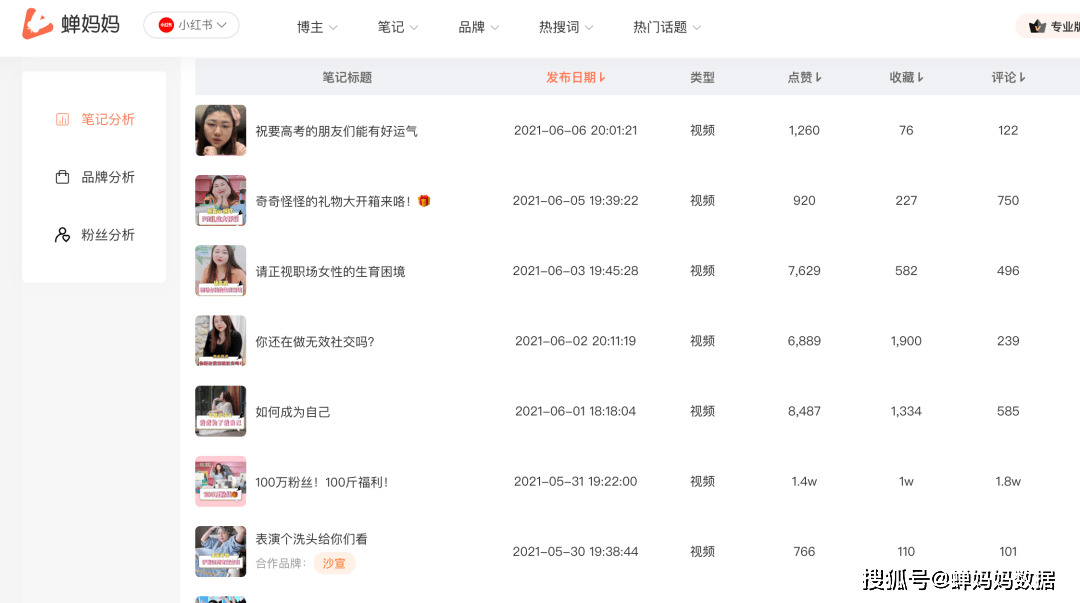Expand the 笔记 menu
The height and width of the screenshot is (603, 1080).
coord(398,27)
